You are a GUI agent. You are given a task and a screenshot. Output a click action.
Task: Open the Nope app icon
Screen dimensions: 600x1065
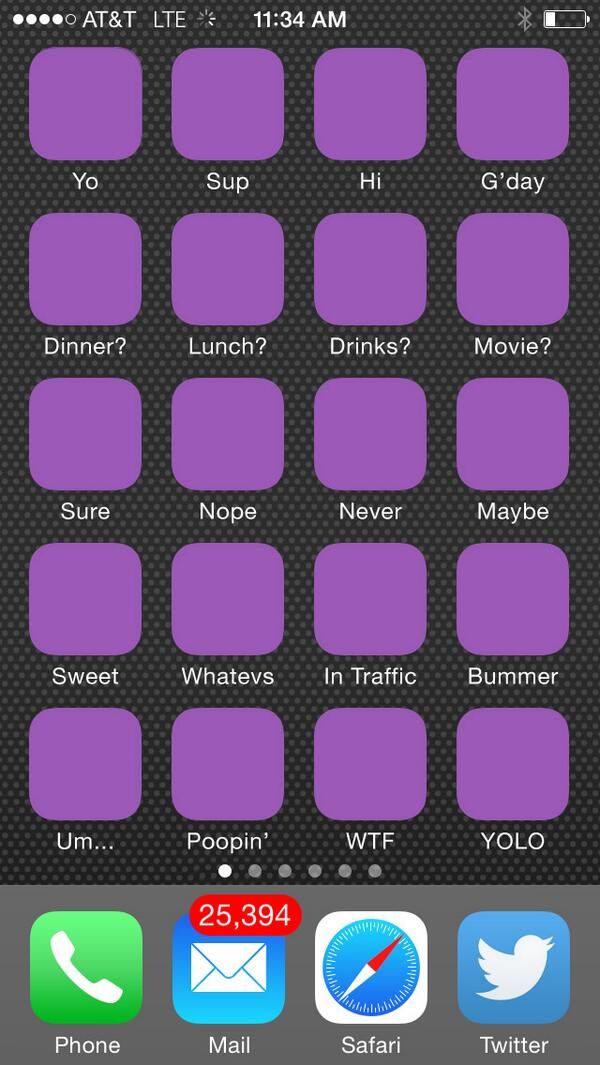228,434
